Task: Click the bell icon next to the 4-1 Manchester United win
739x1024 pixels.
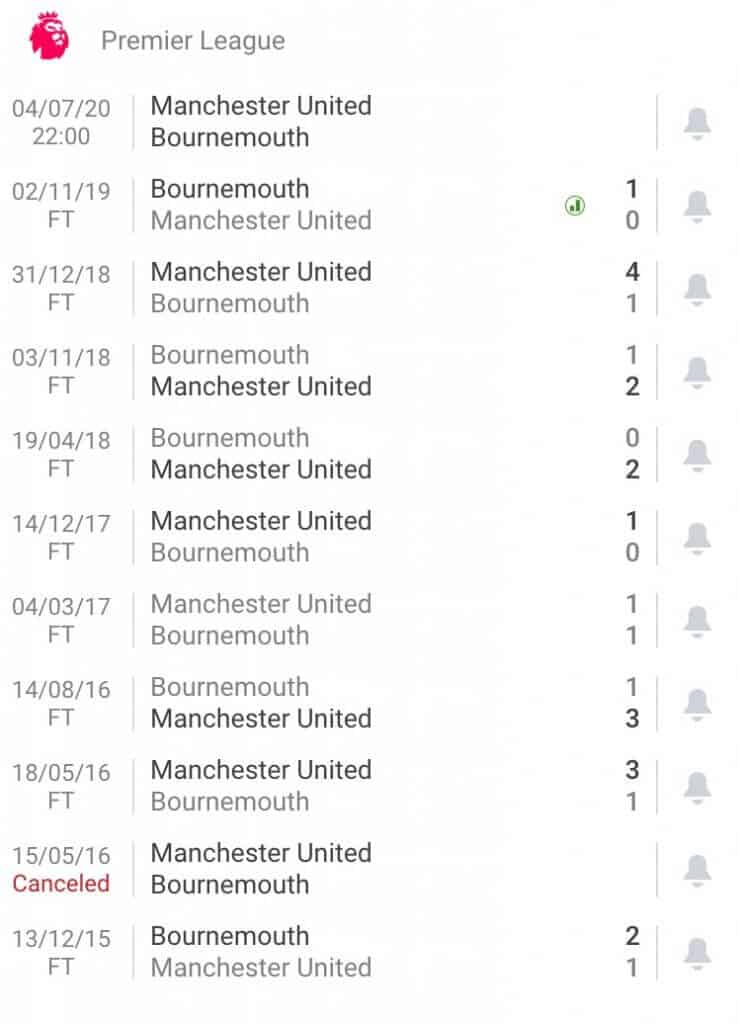Action: point(698,287)
